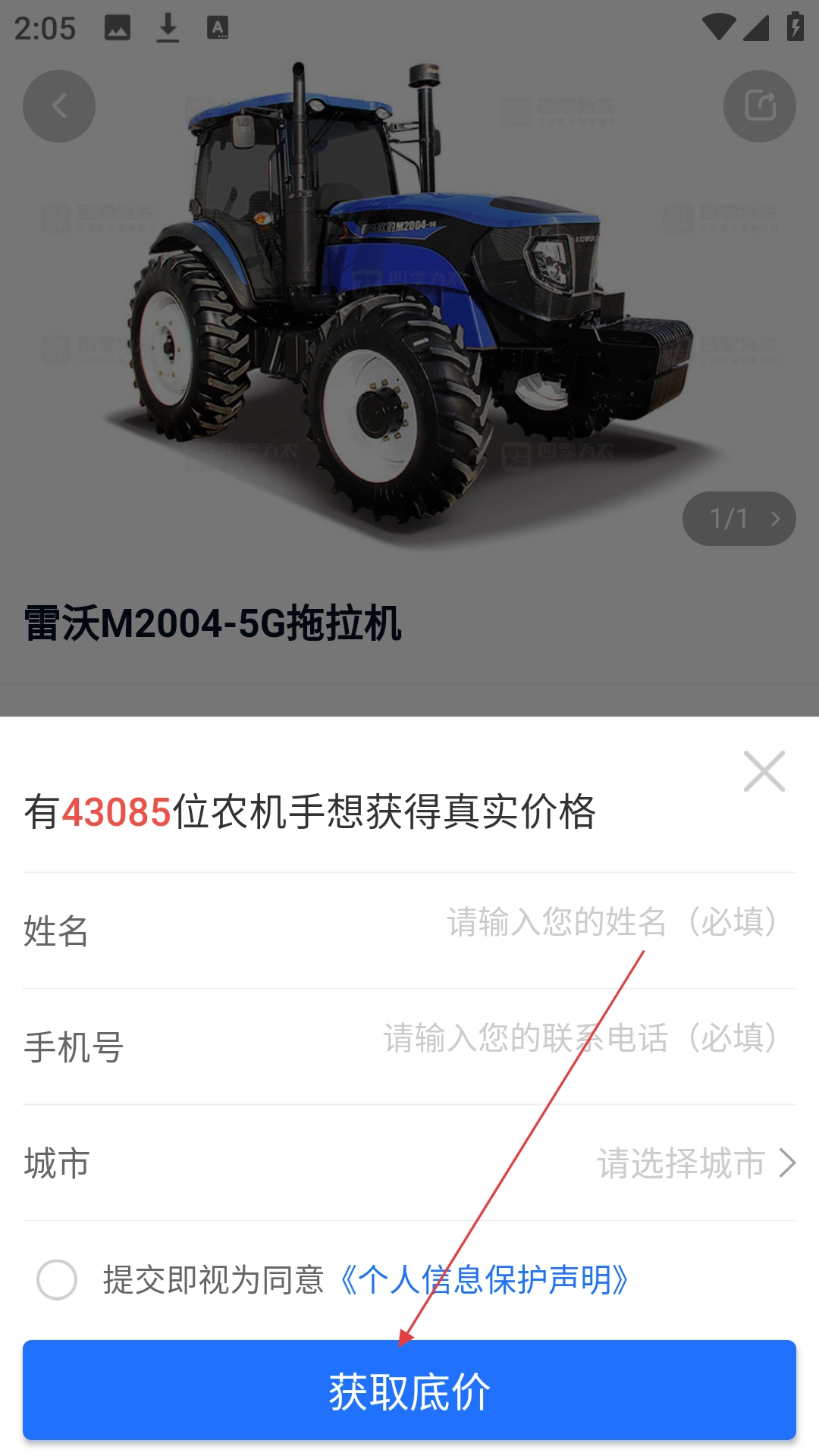Screen dimensions: 819x1456
Task: Open the 《个人信息保护声明》 link
Action: coord(484,1280)
